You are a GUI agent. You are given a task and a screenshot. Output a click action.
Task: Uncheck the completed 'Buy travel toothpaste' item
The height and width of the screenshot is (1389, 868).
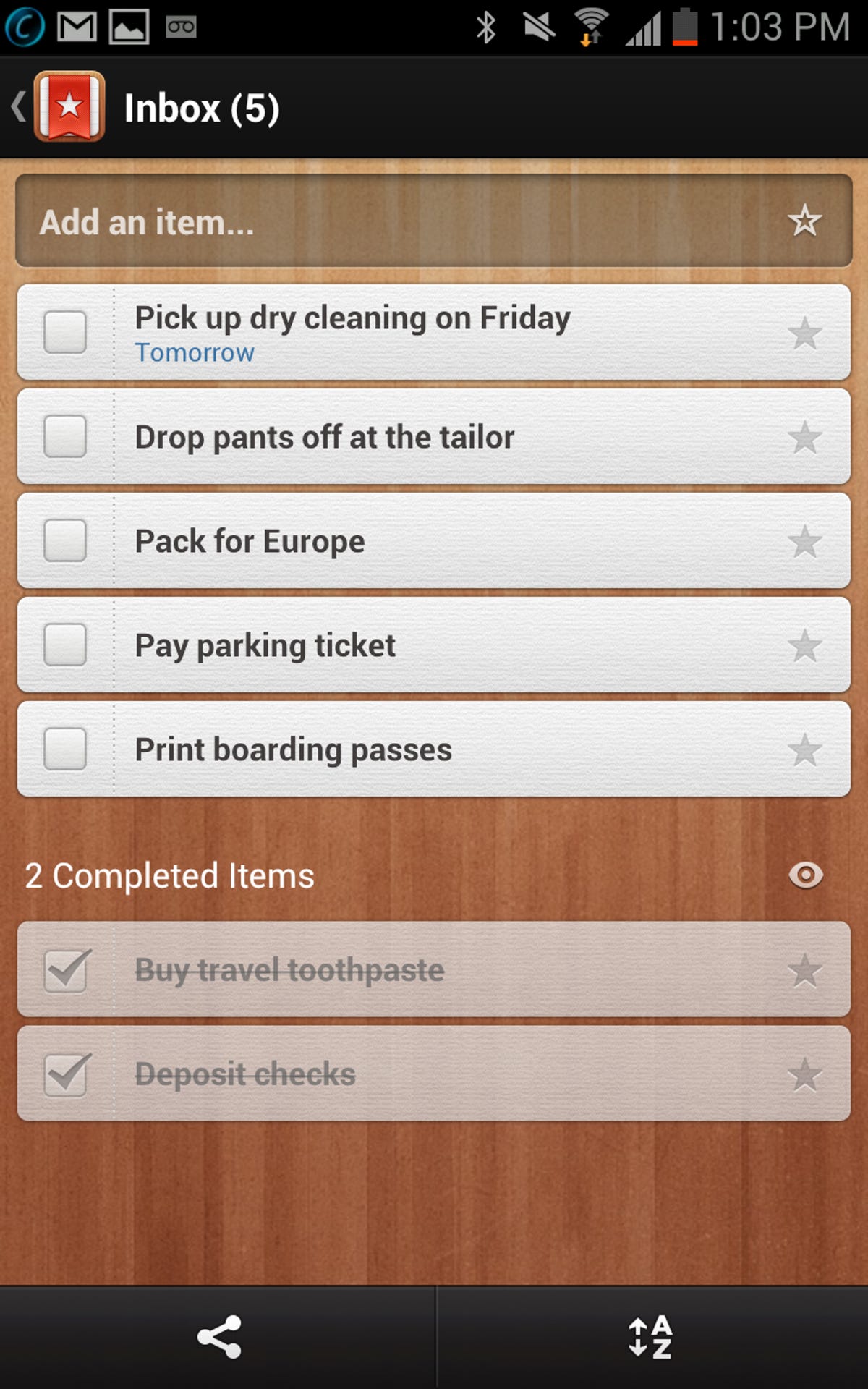tap(67, 971)
